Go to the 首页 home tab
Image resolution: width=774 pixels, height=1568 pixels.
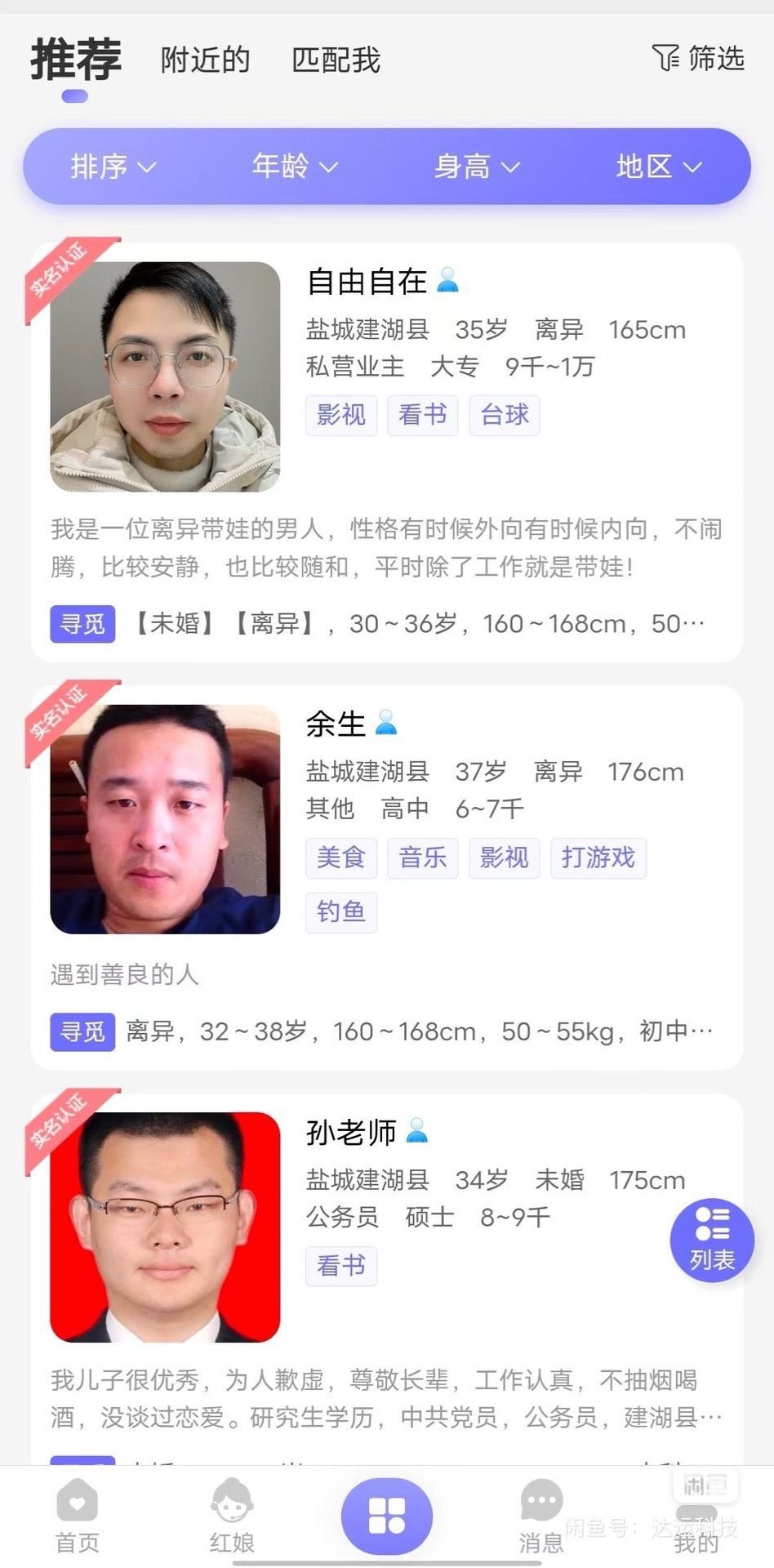point(77,1515)
